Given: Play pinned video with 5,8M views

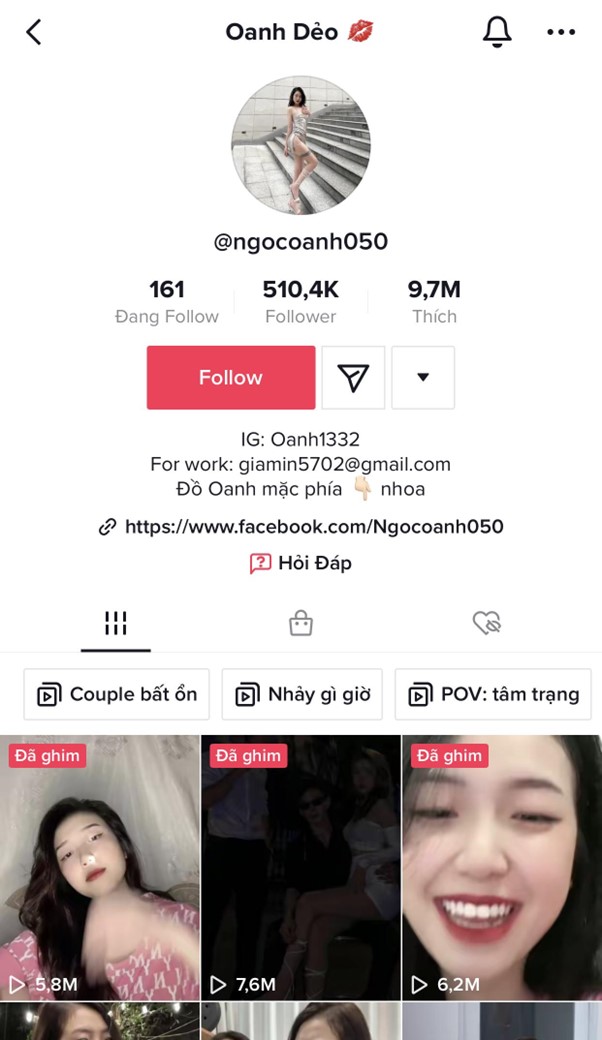Looking at the screenshot, I should [100, 868].
